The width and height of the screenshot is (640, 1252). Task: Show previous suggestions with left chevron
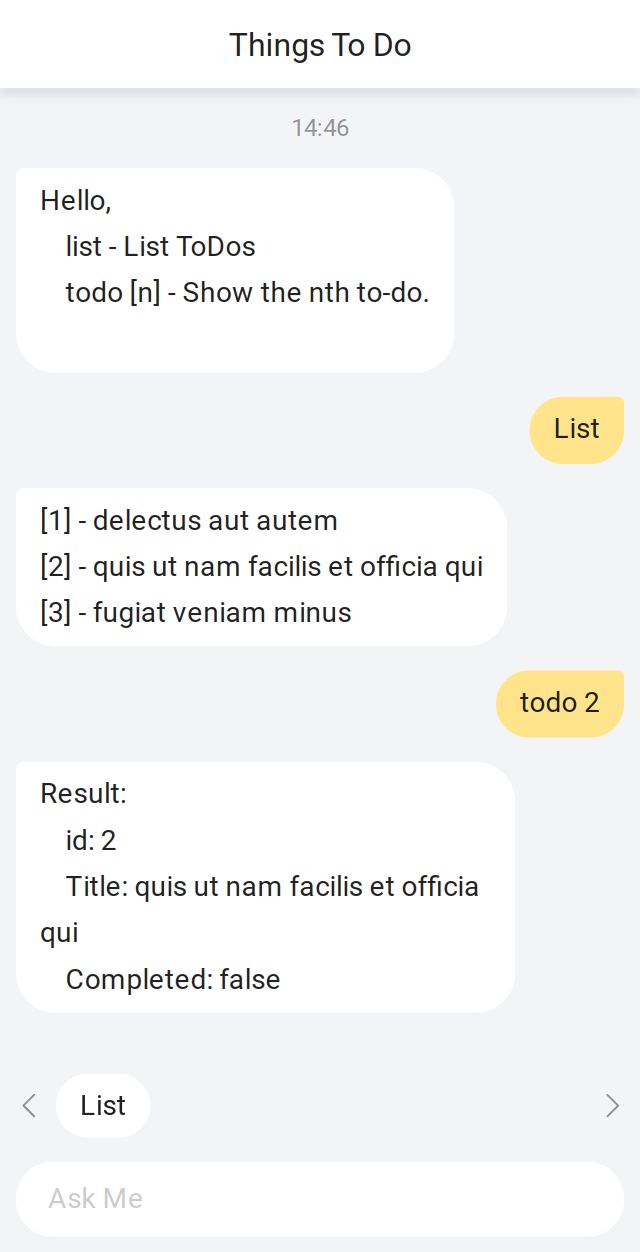coord(29,1105)
